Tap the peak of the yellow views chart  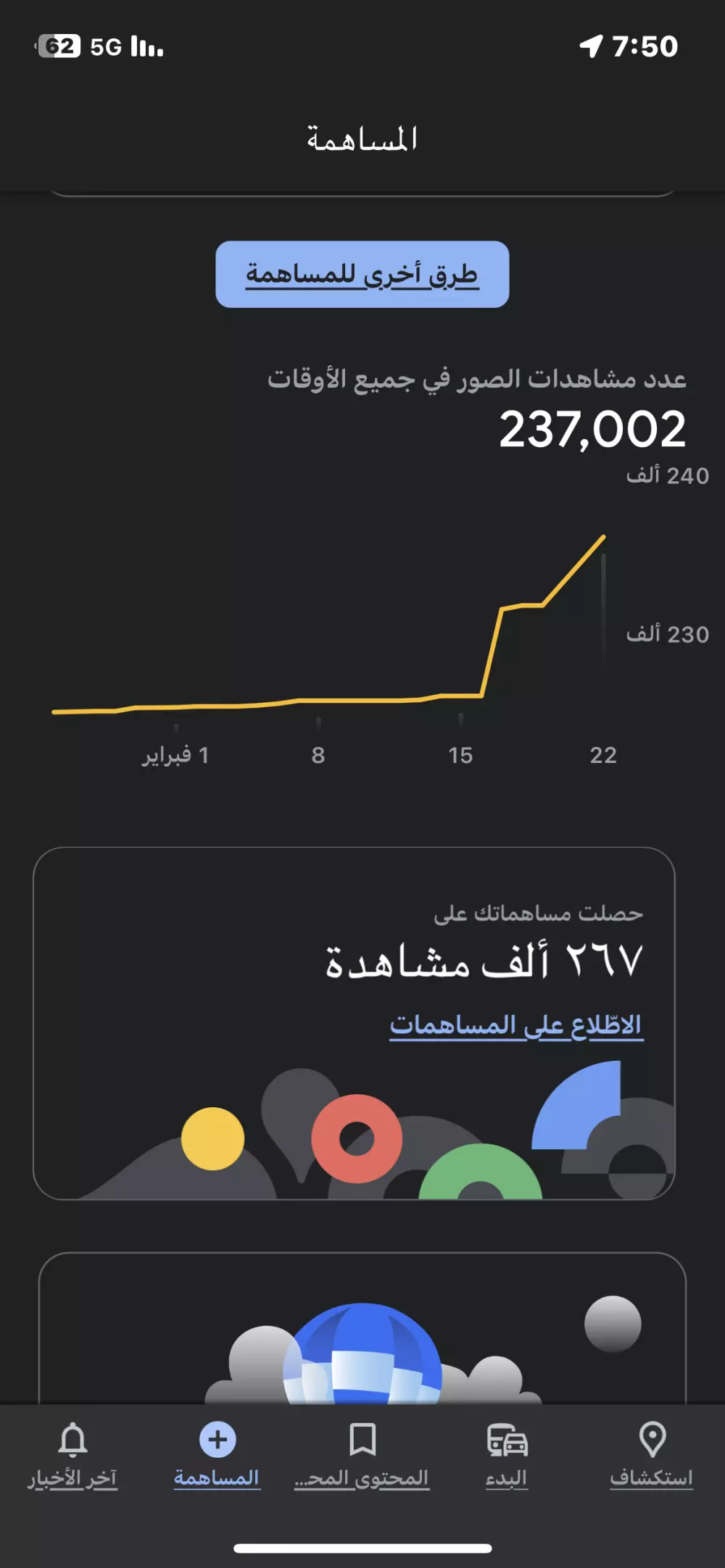[604, 538]
